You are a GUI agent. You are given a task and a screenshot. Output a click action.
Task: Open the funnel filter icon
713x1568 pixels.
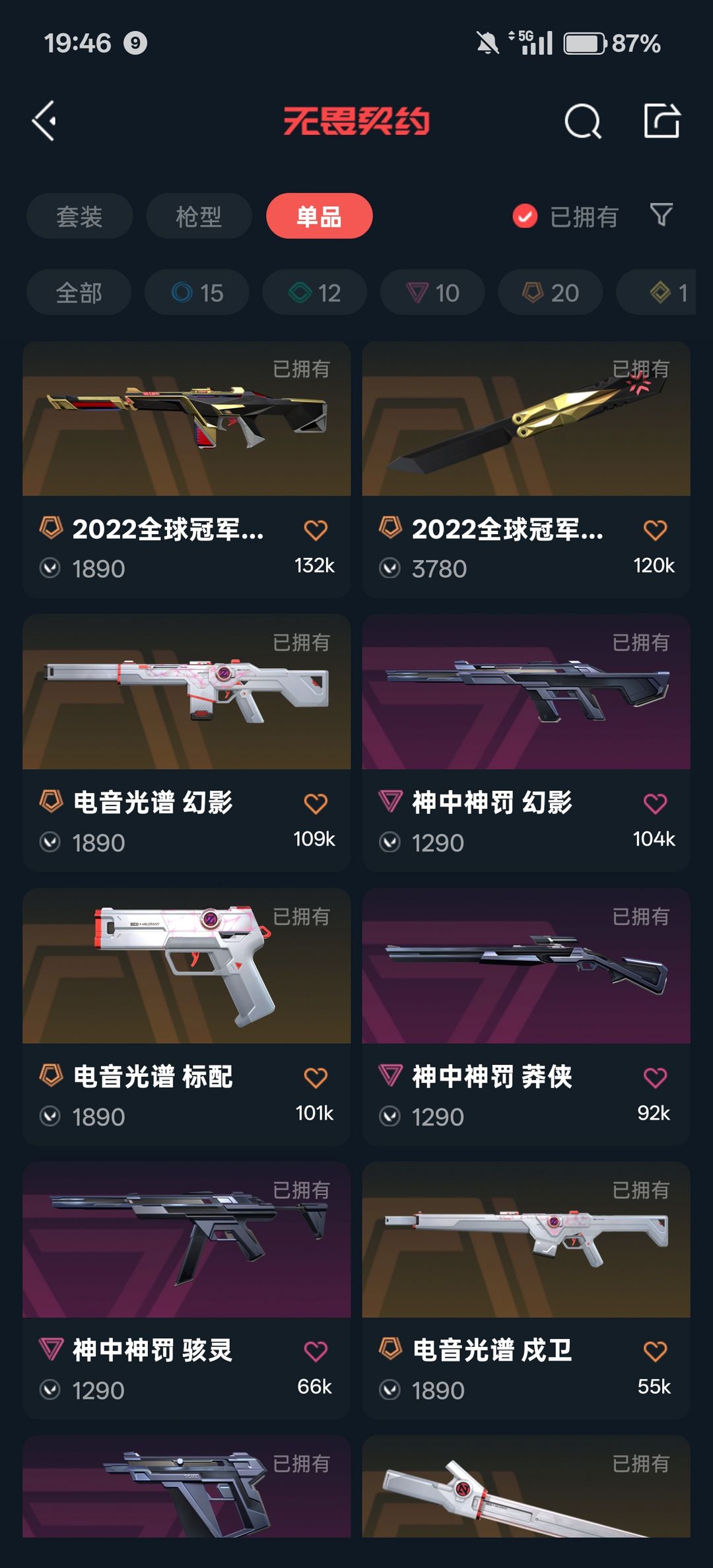click(x=661, y=215)
